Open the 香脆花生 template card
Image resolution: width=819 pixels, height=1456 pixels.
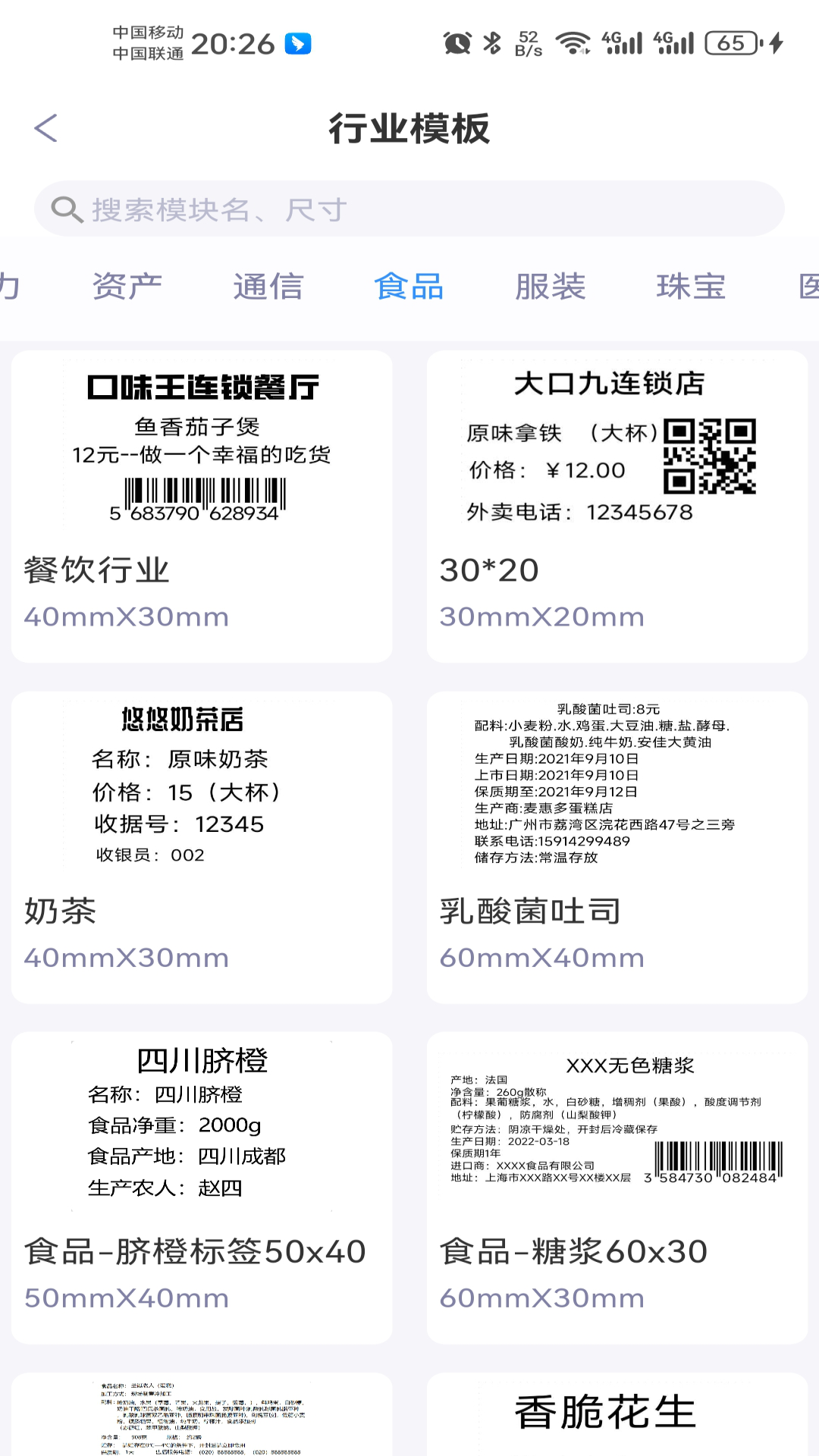[617, 1414]
